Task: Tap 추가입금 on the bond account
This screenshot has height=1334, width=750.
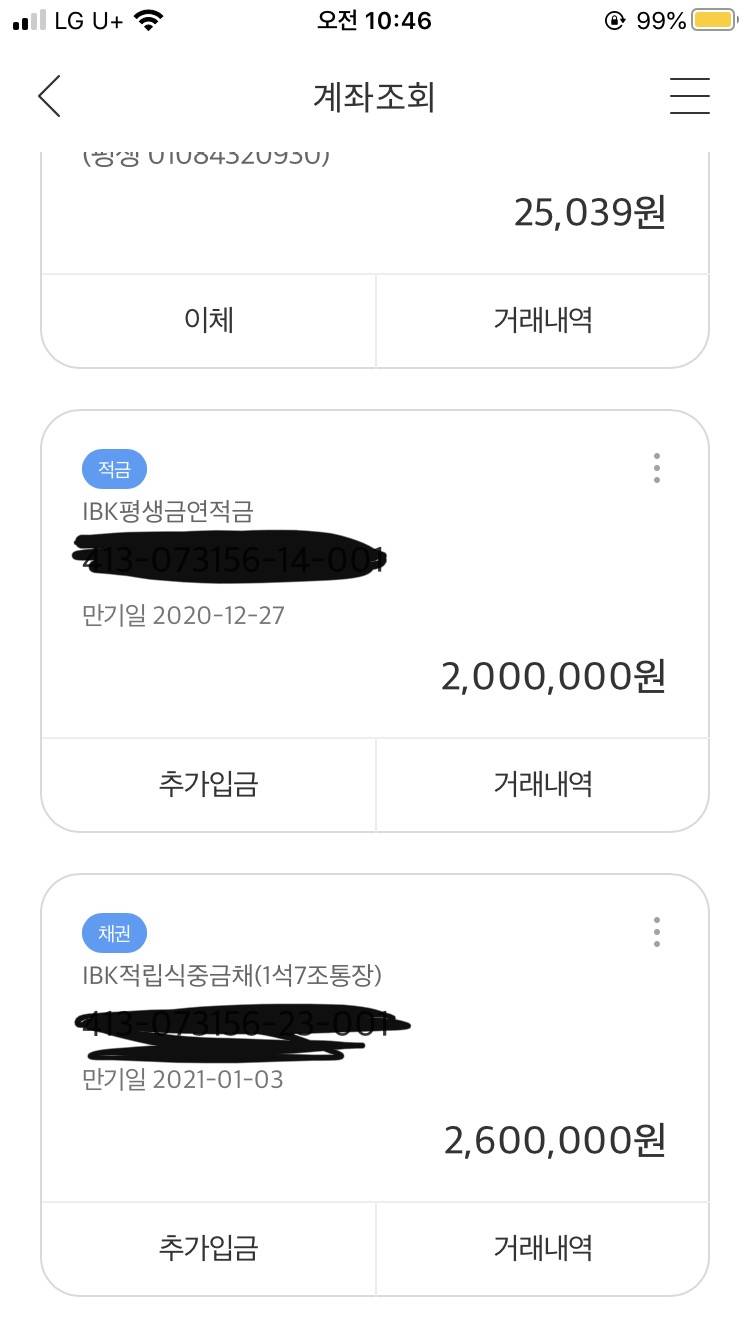Action: pyautogui.click(x=207, y=1247)
